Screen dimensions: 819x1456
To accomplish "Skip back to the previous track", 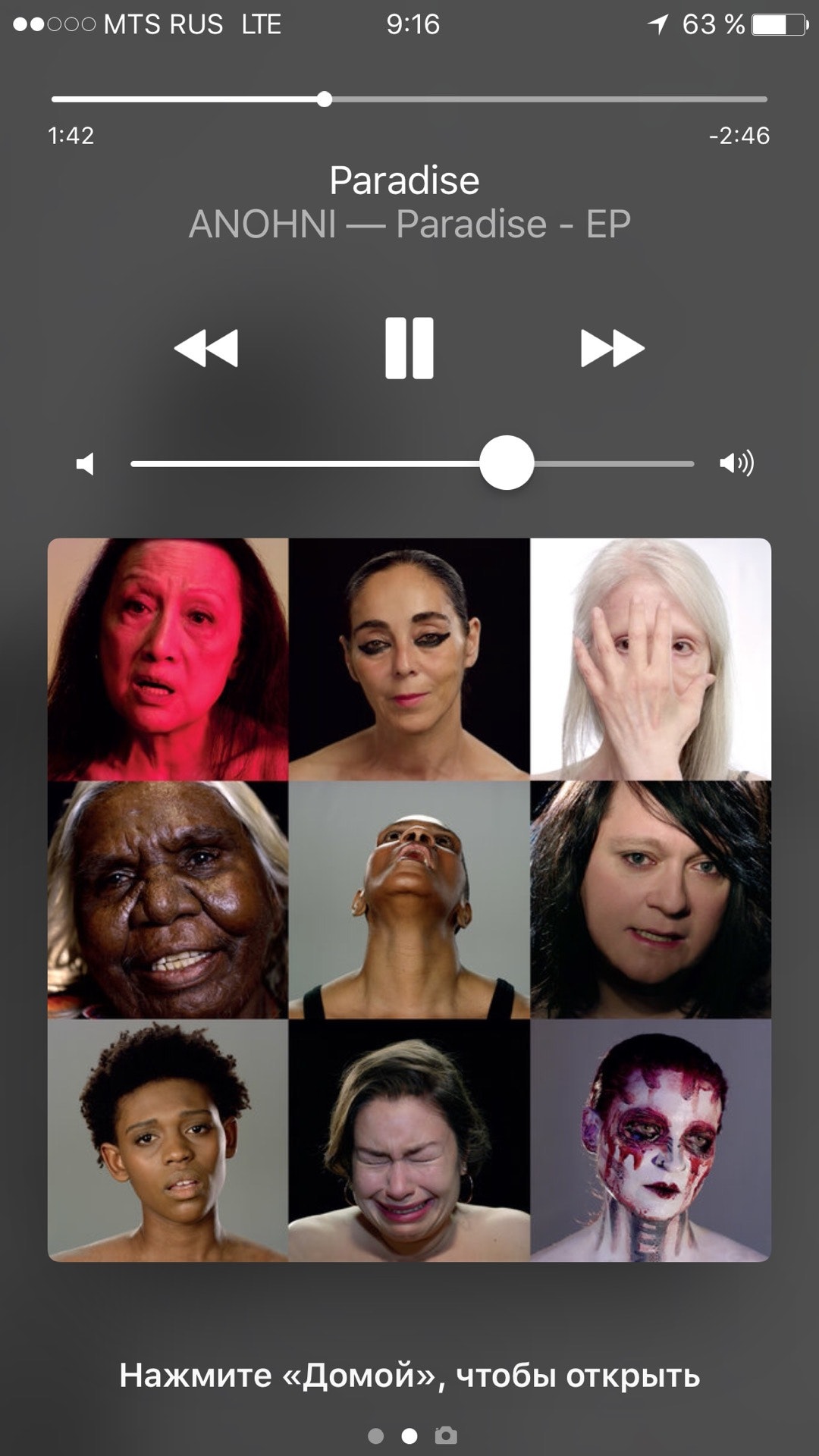I will tap(206, 348).
